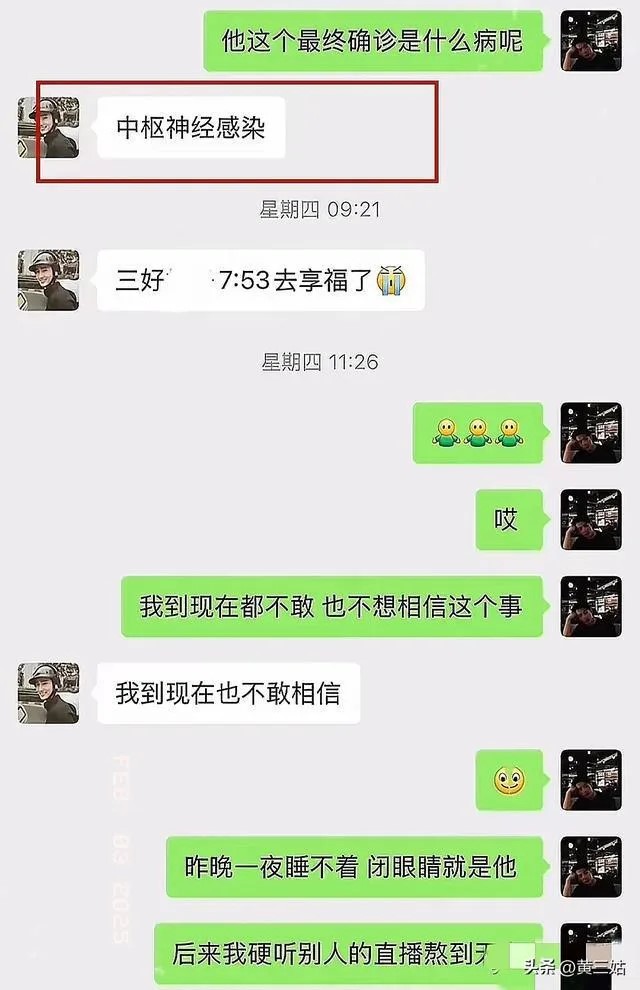Open own avatar next to 哎 message
Image resolution: width=640 pixels, height=990 pixels.
pos(590,519)
